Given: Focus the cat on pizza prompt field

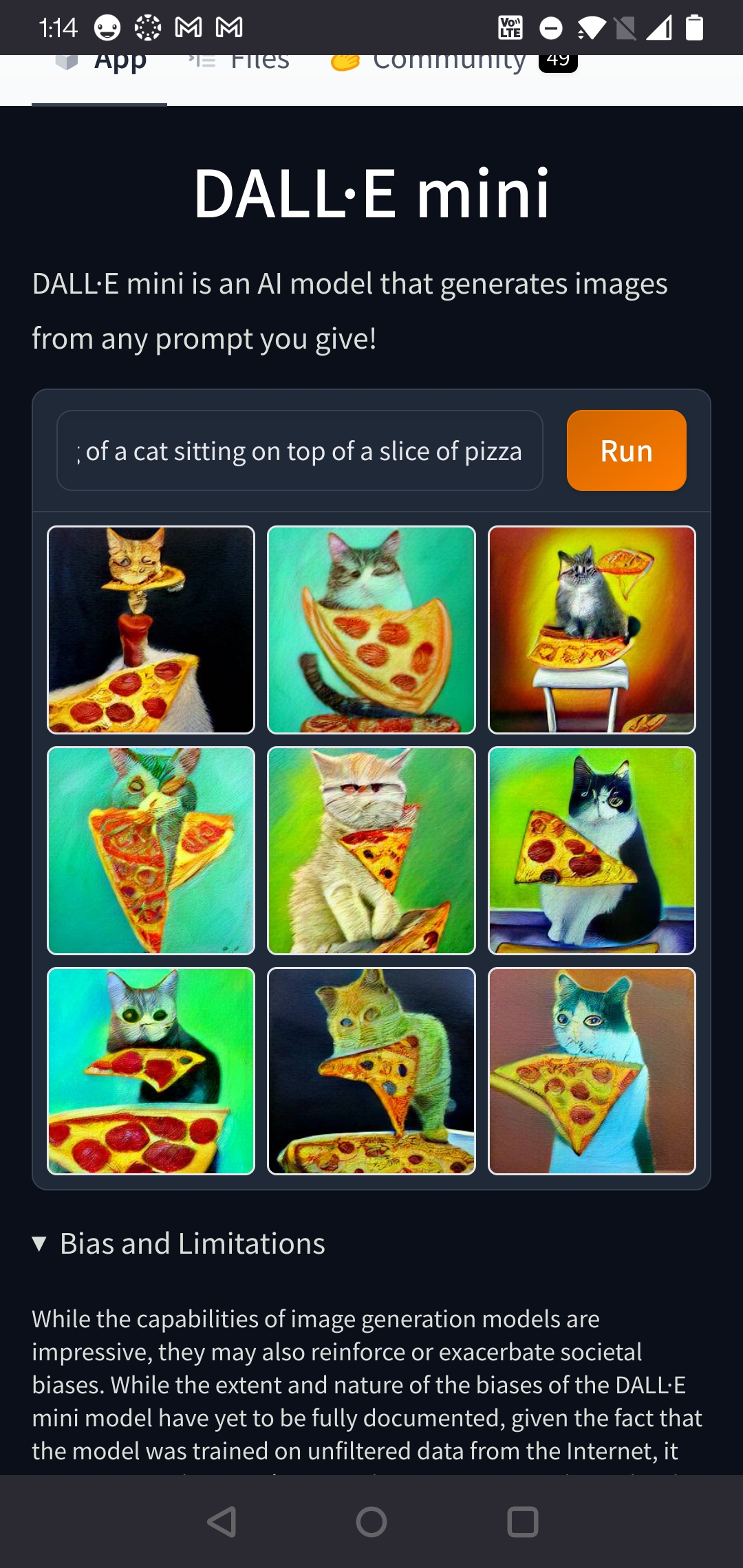Looking at the screenshot, I should coord(300,451).
